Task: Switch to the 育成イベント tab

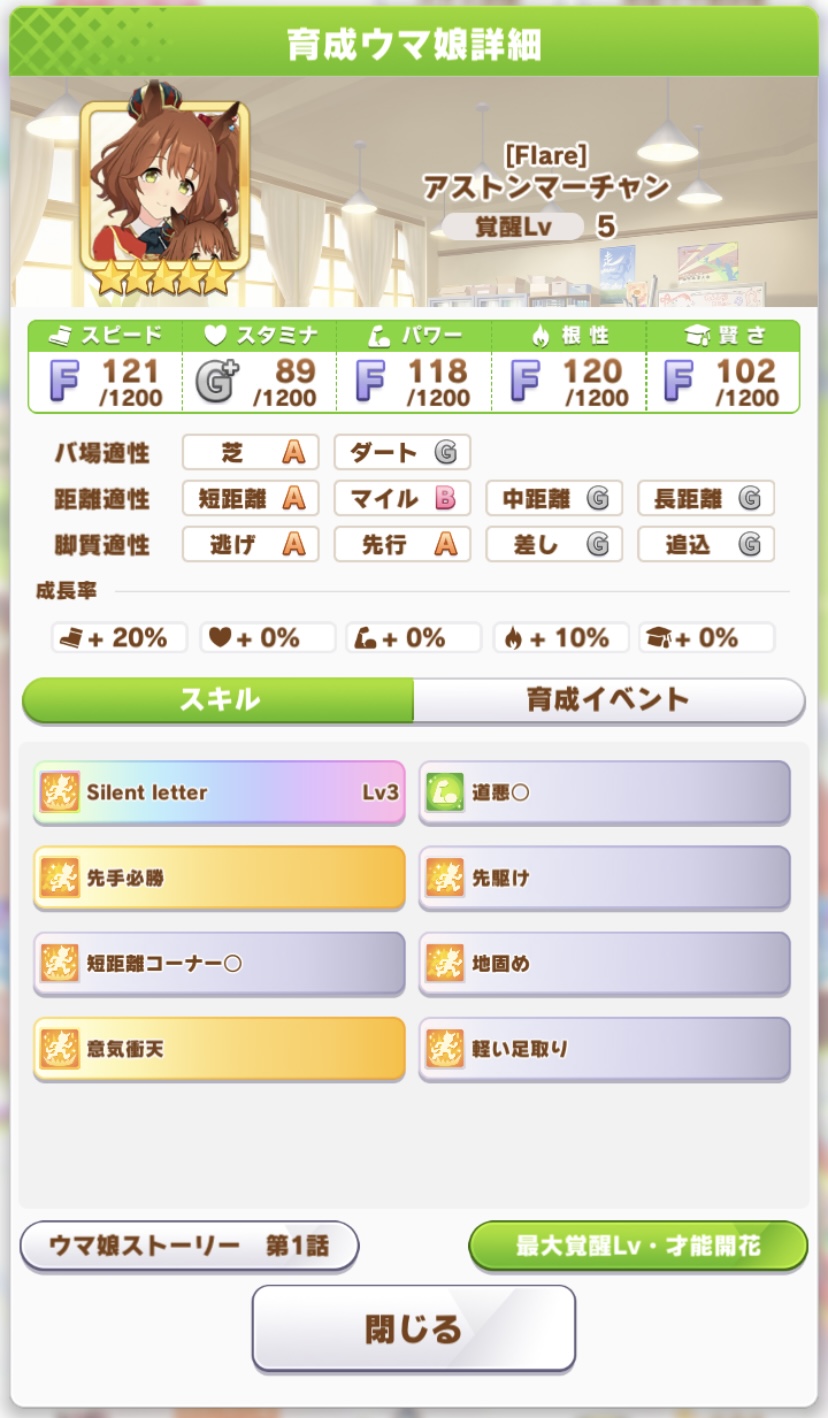Action: [608, 699]
